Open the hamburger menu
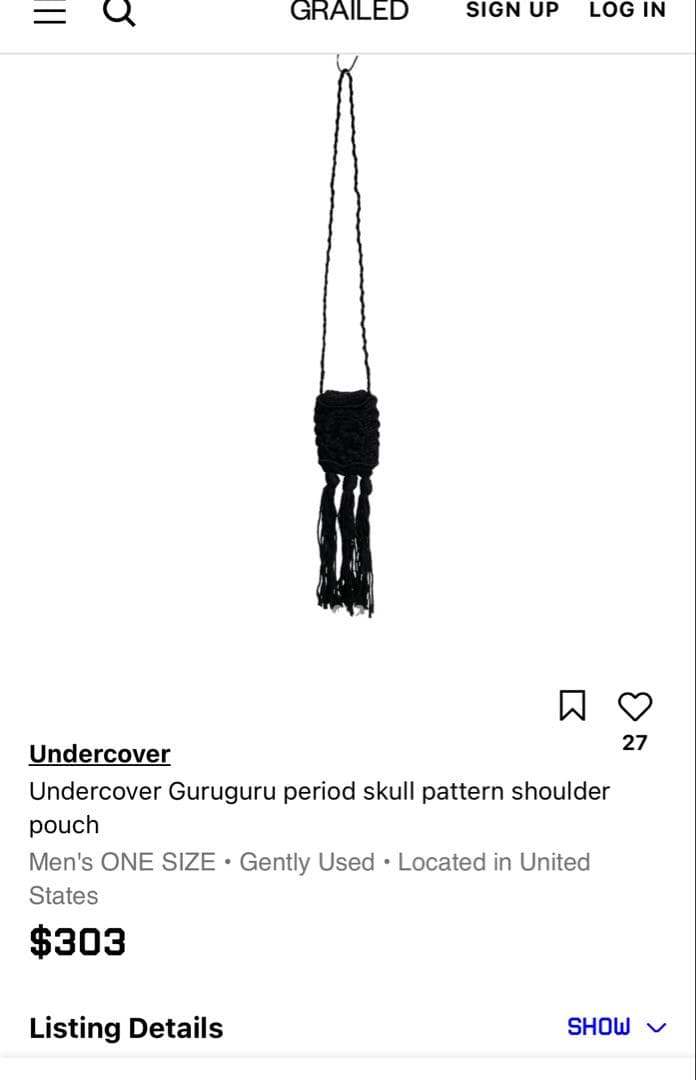696x1080 pixels. [x=49, y=12]
